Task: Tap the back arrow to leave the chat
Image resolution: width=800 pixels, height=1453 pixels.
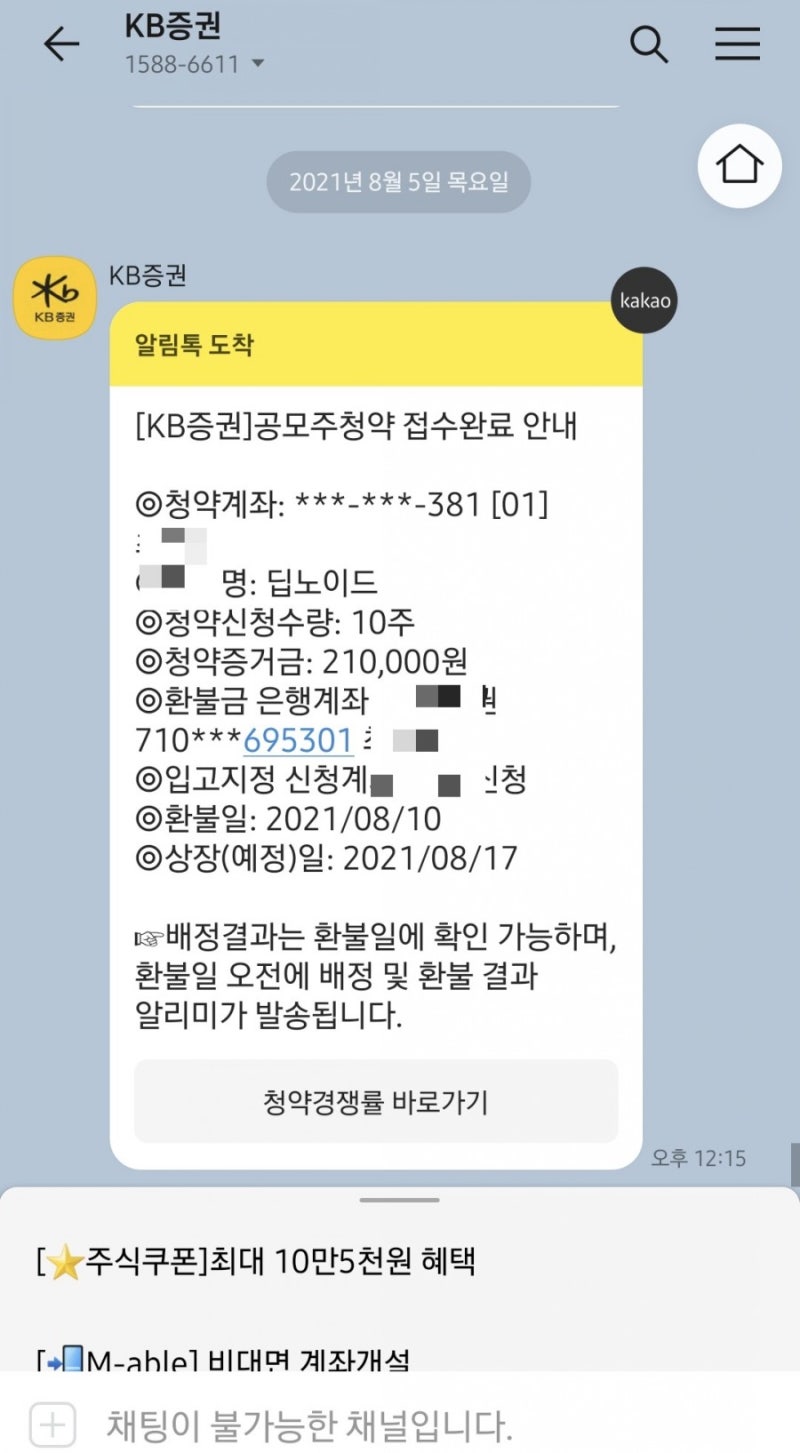Action: [62, 44]
